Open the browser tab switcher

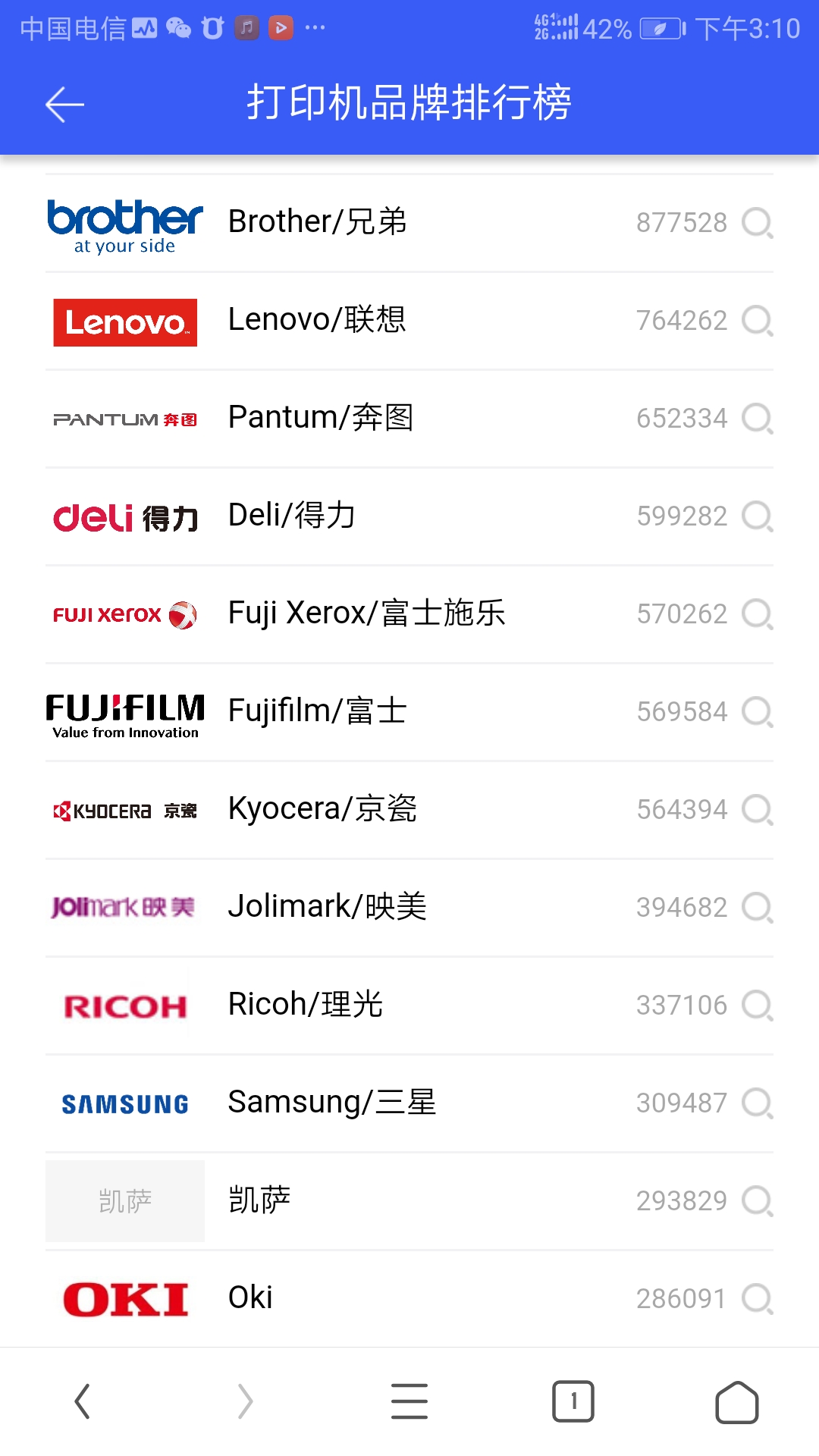[573, 1401]
